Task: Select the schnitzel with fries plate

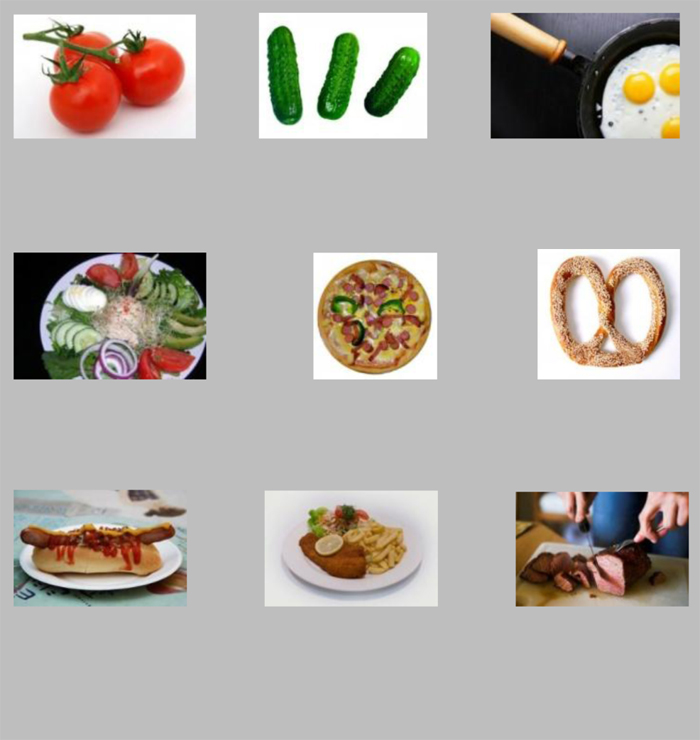Action: point(350,548)
